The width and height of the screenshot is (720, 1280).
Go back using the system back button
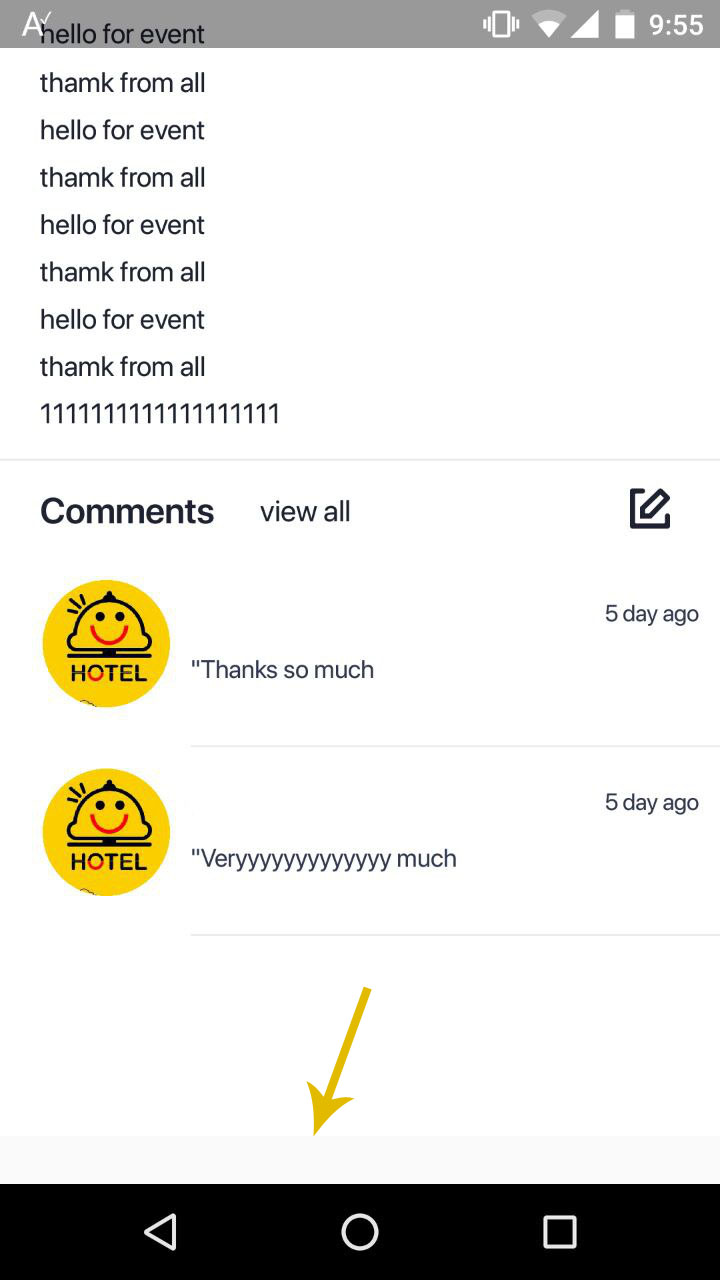pos(160,1232)
